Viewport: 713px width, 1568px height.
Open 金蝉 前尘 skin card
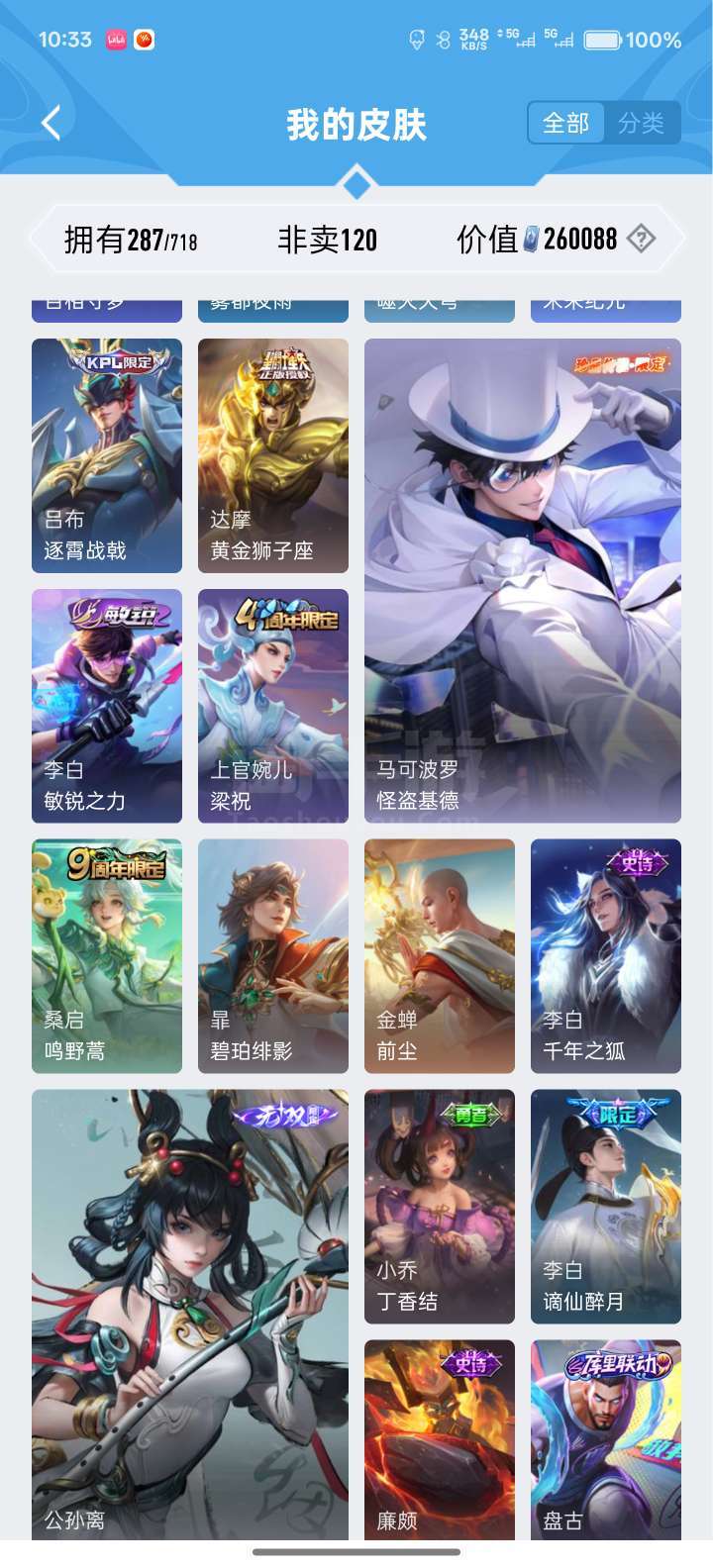[440, 956]
